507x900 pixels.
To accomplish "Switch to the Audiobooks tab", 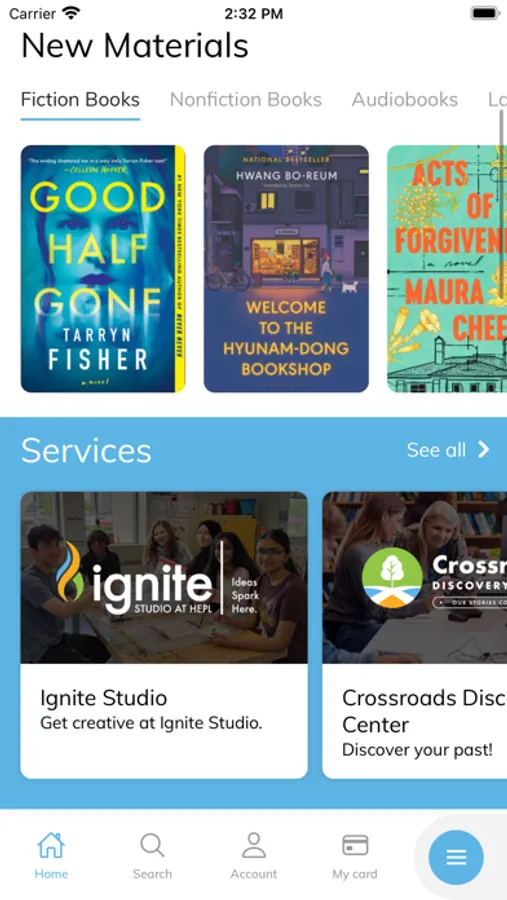I will click(405, 100).
